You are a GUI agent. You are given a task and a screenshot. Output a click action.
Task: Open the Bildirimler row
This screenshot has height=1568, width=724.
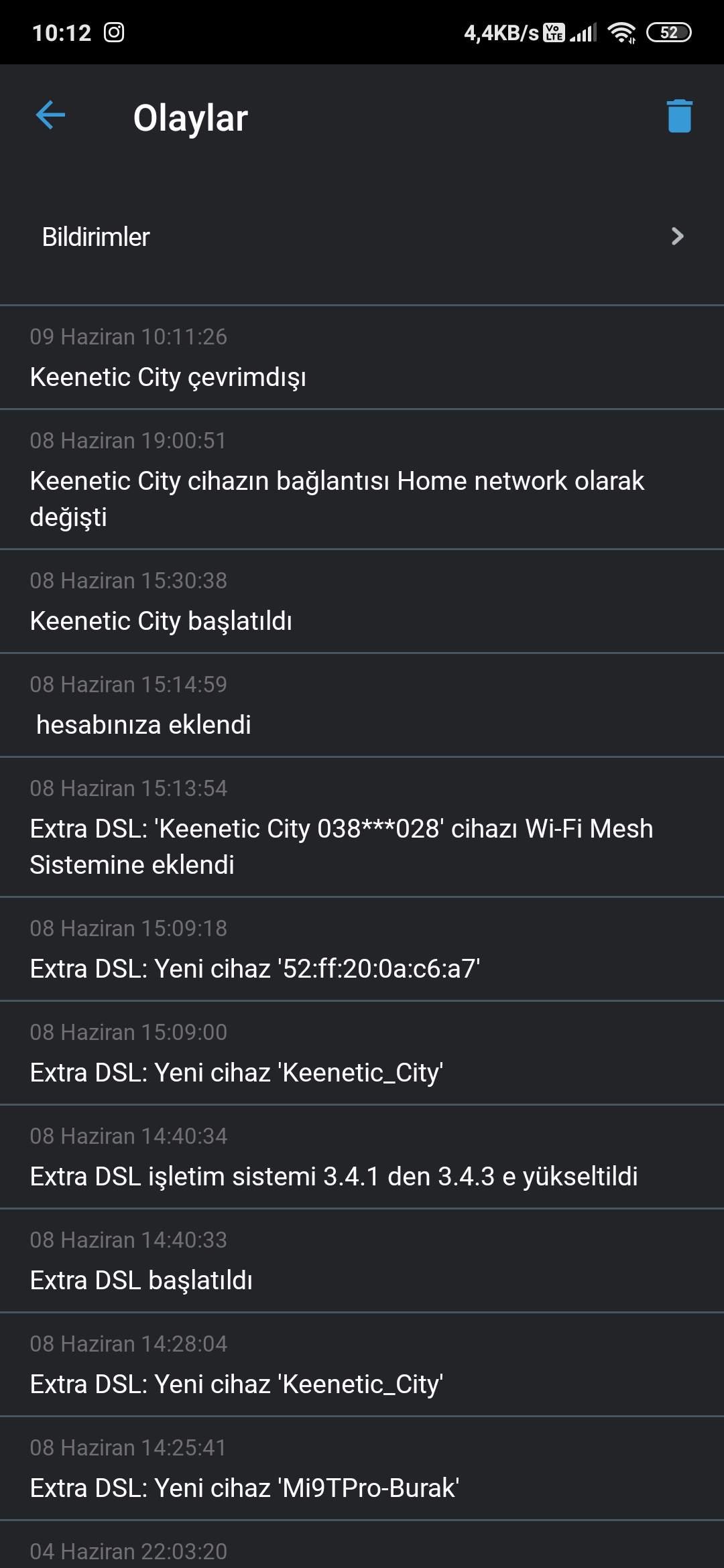(362, 237)
